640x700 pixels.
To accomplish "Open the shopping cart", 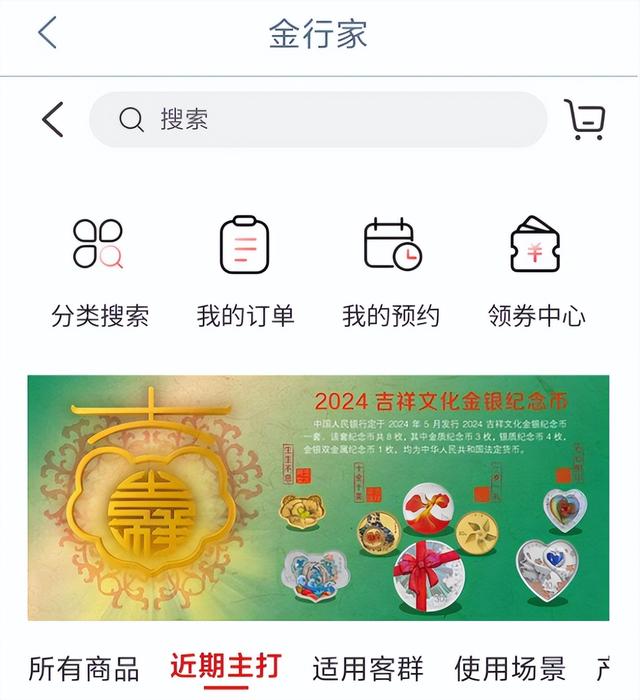I will pyautogui.click(x=584, y=120).
